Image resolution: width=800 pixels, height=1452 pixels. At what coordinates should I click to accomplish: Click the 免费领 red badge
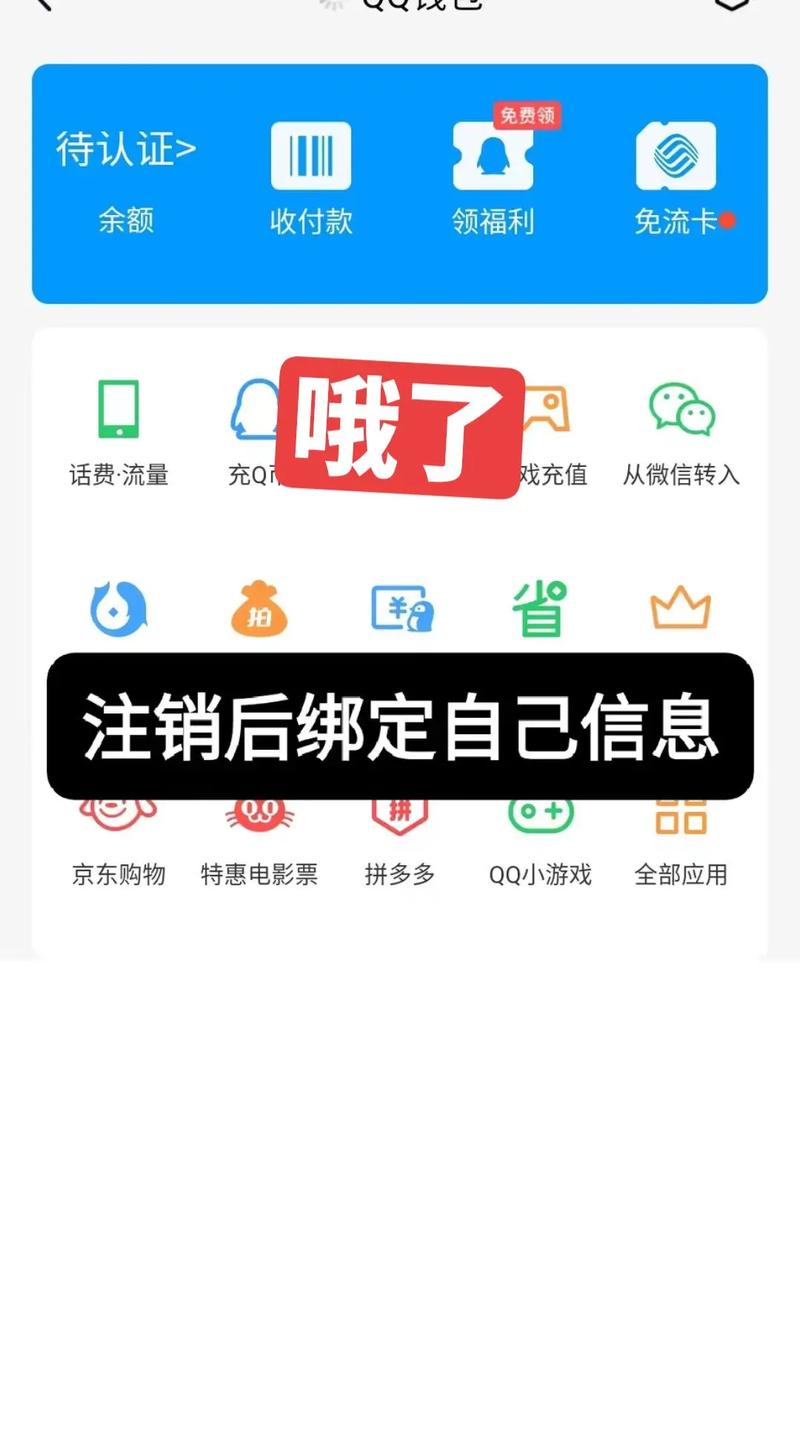[x=527, y=117]
